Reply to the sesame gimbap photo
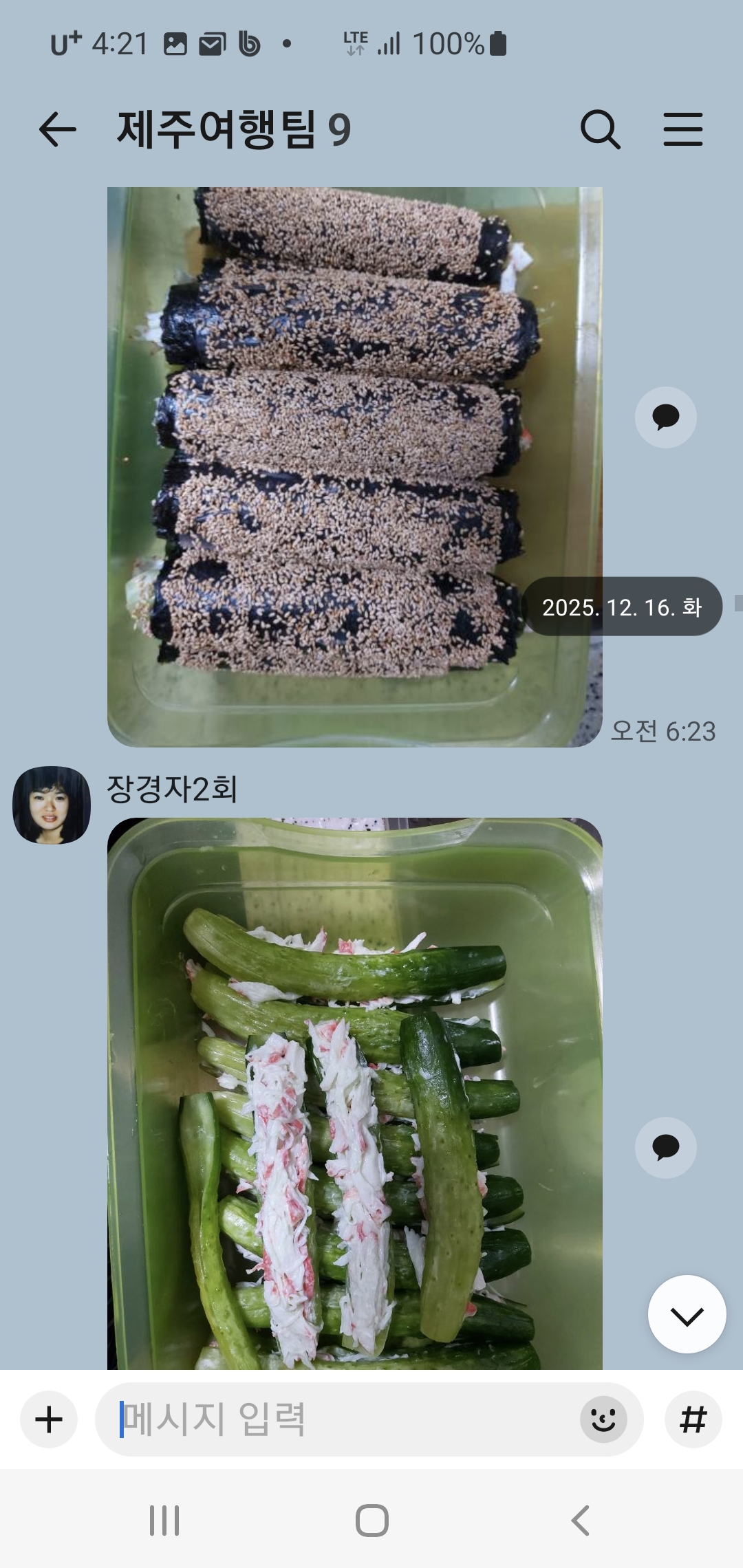 pos(665,417)
